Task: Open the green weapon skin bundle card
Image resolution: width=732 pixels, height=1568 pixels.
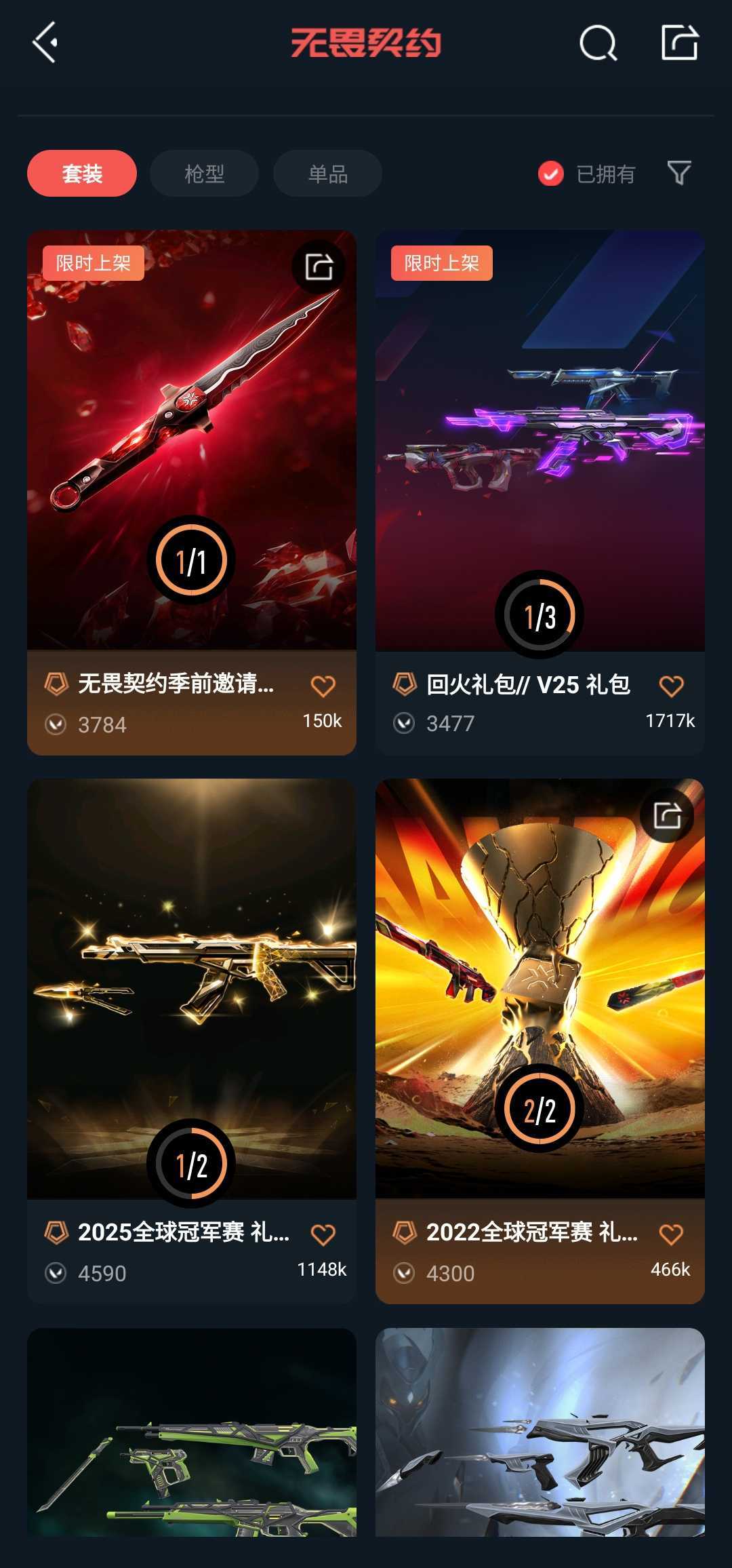Action: point(191,1431)
